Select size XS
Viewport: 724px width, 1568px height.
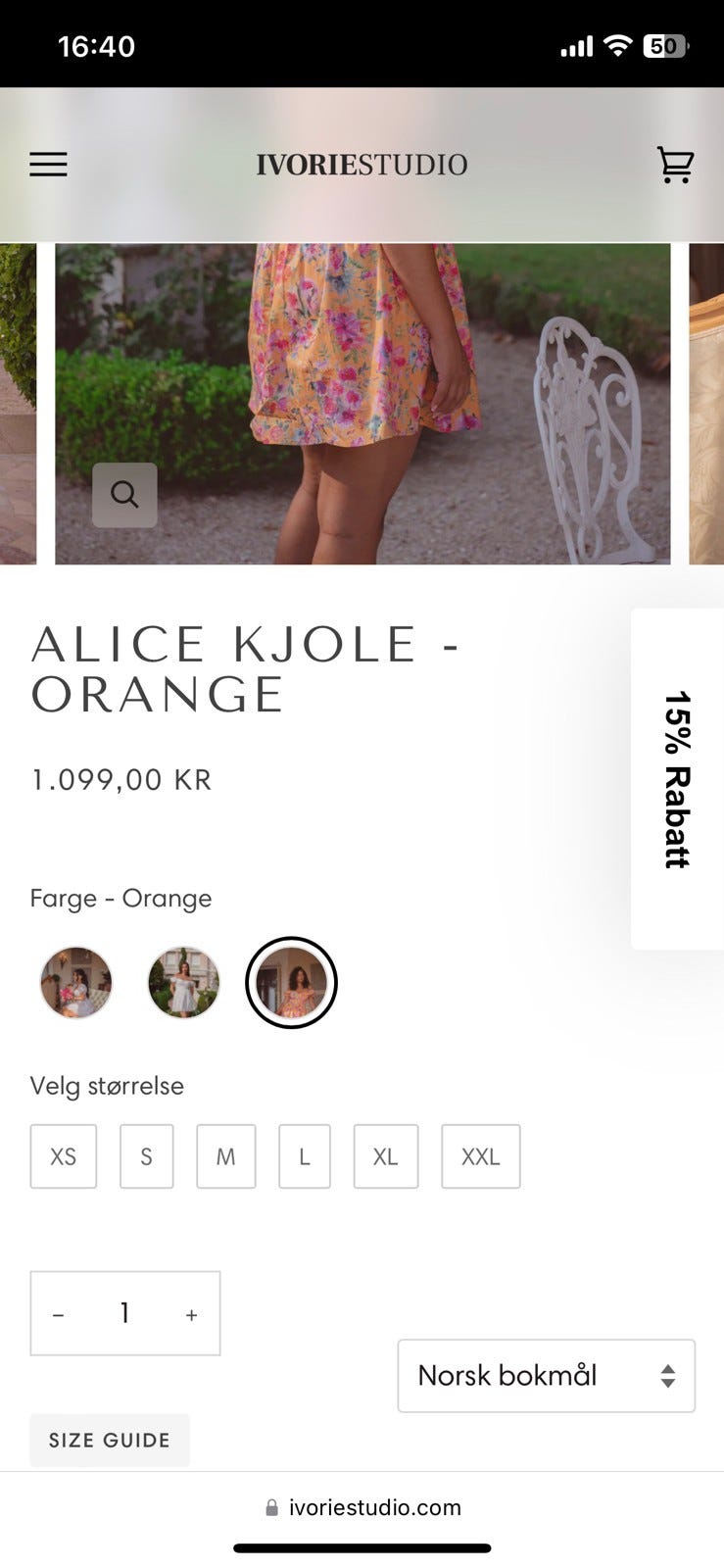(63, 1156)
